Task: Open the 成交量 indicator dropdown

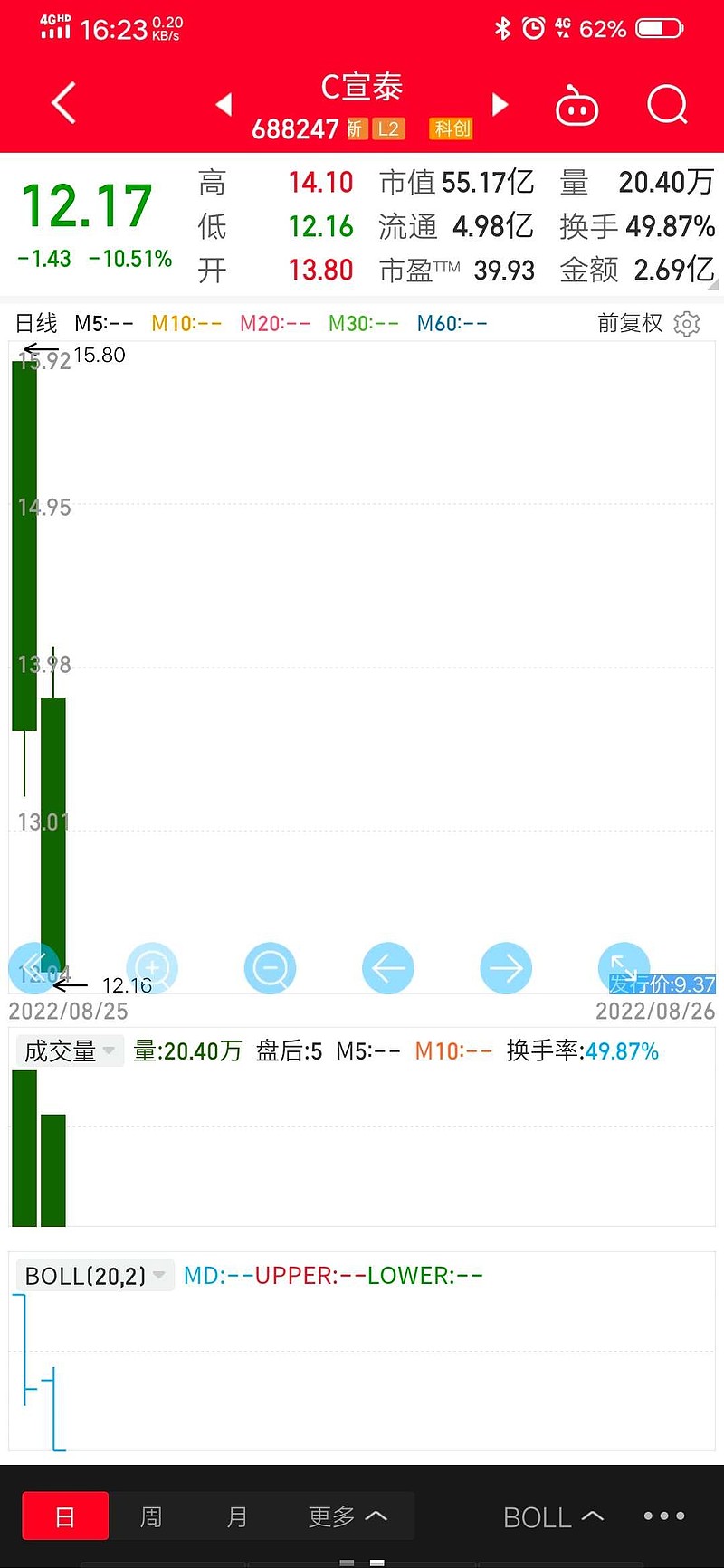Action: [x=70, y=1050]
